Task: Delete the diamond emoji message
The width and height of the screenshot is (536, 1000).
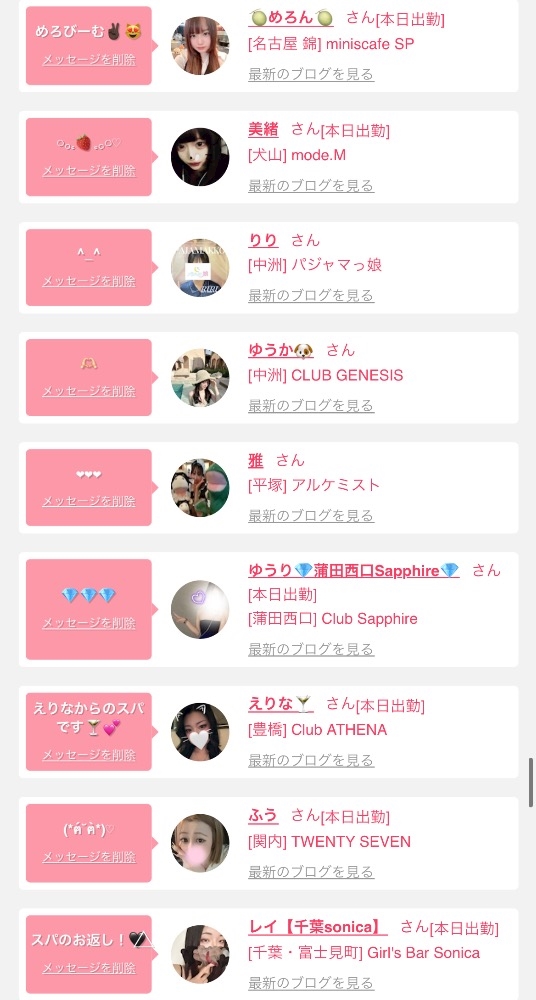Action: (x=89, y=623)
